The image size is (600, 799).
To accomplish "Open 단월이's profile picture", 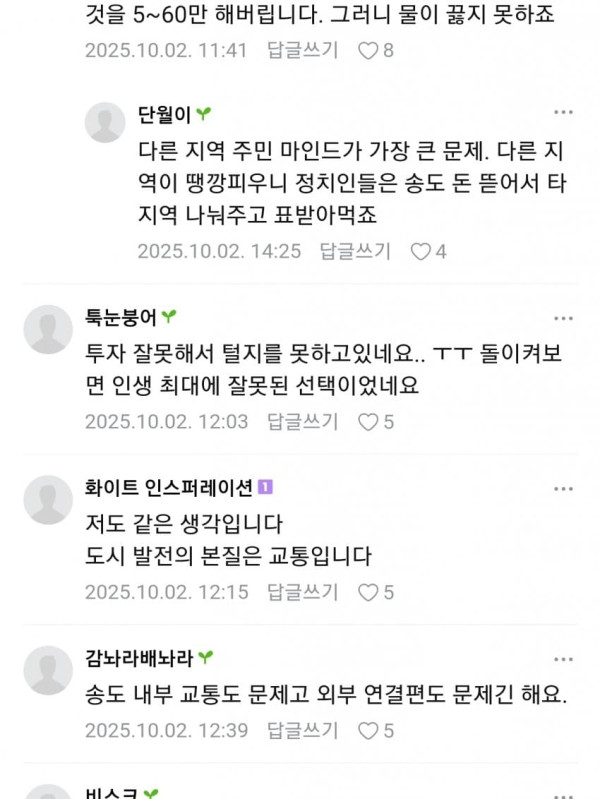I will click(105, 124).
